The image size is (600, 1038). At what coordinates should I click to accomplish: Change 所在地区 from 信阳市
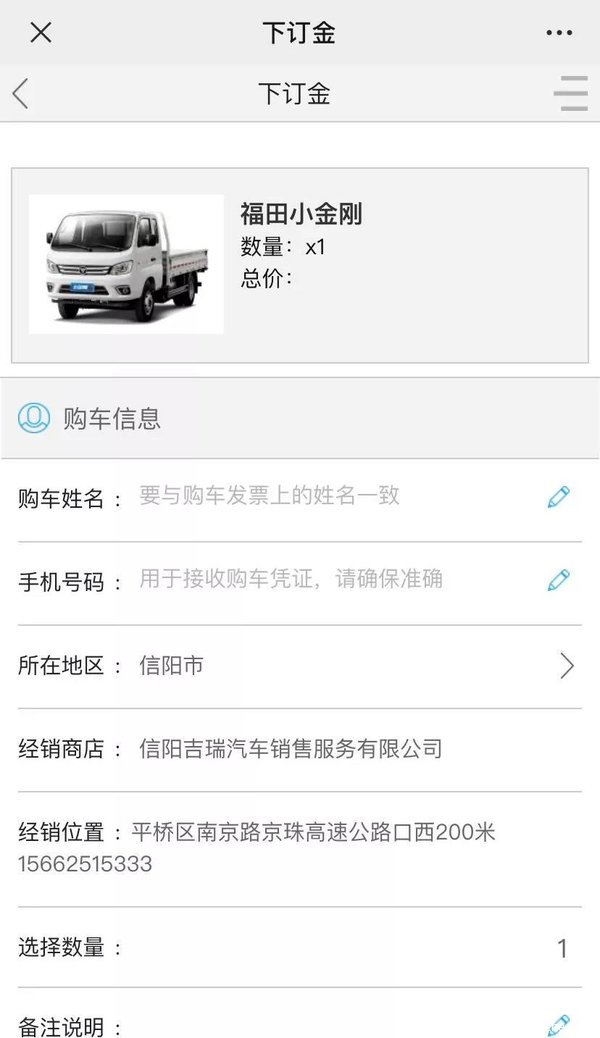click(x=299, y=666)
